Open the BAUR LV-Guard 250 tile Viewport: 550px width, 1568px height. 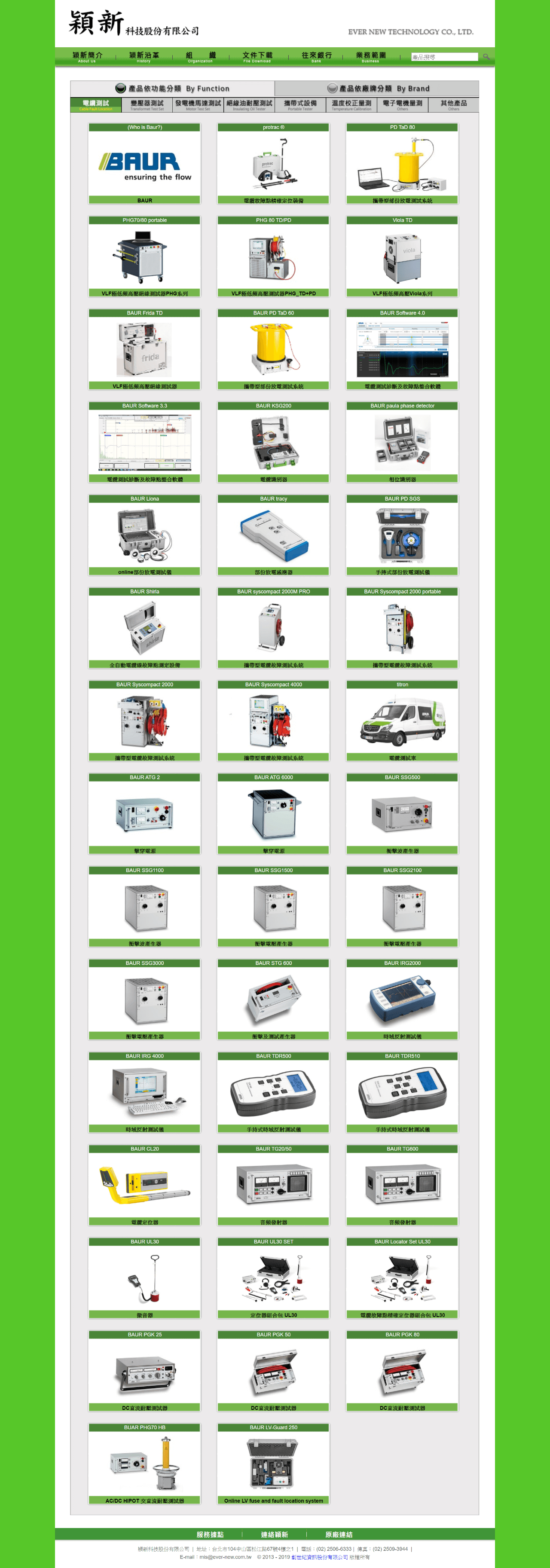tap(273, 1463)
